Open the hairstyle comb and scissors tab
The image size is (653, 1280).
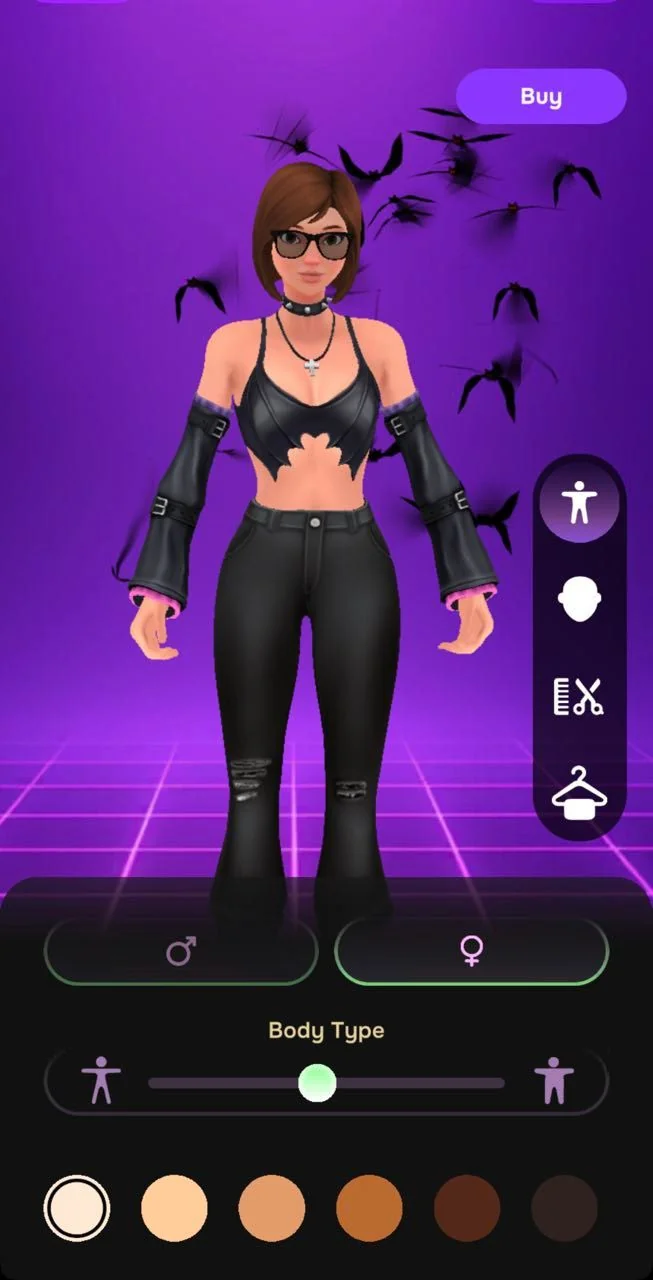point(579,696)
